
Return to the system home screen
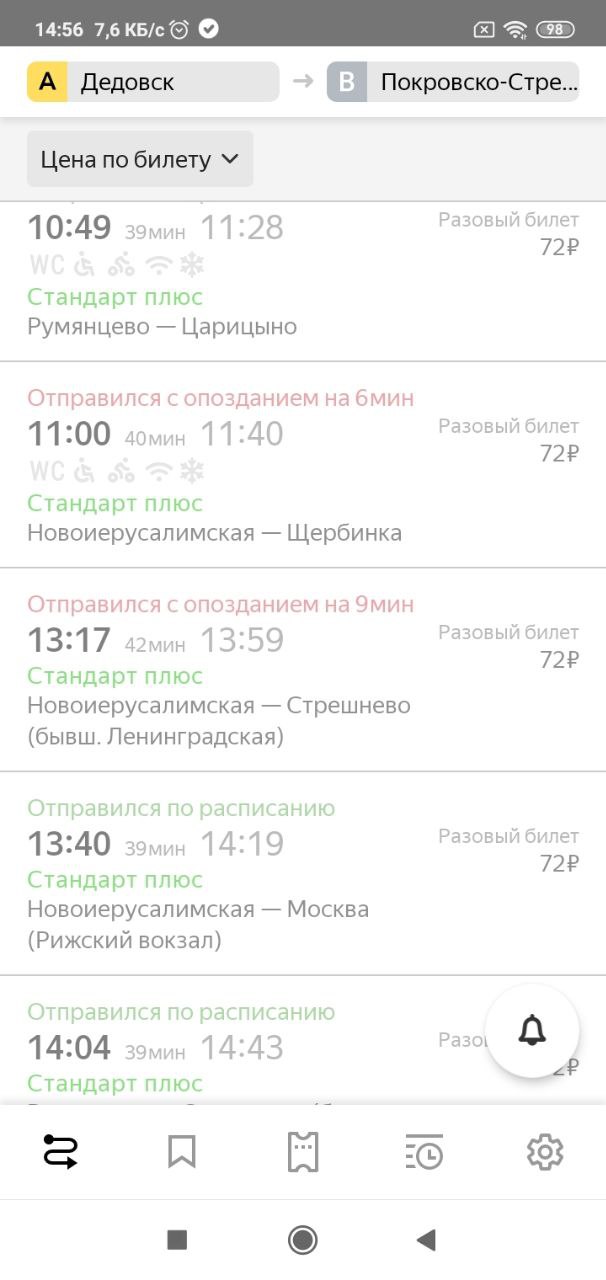(303, 1241)
